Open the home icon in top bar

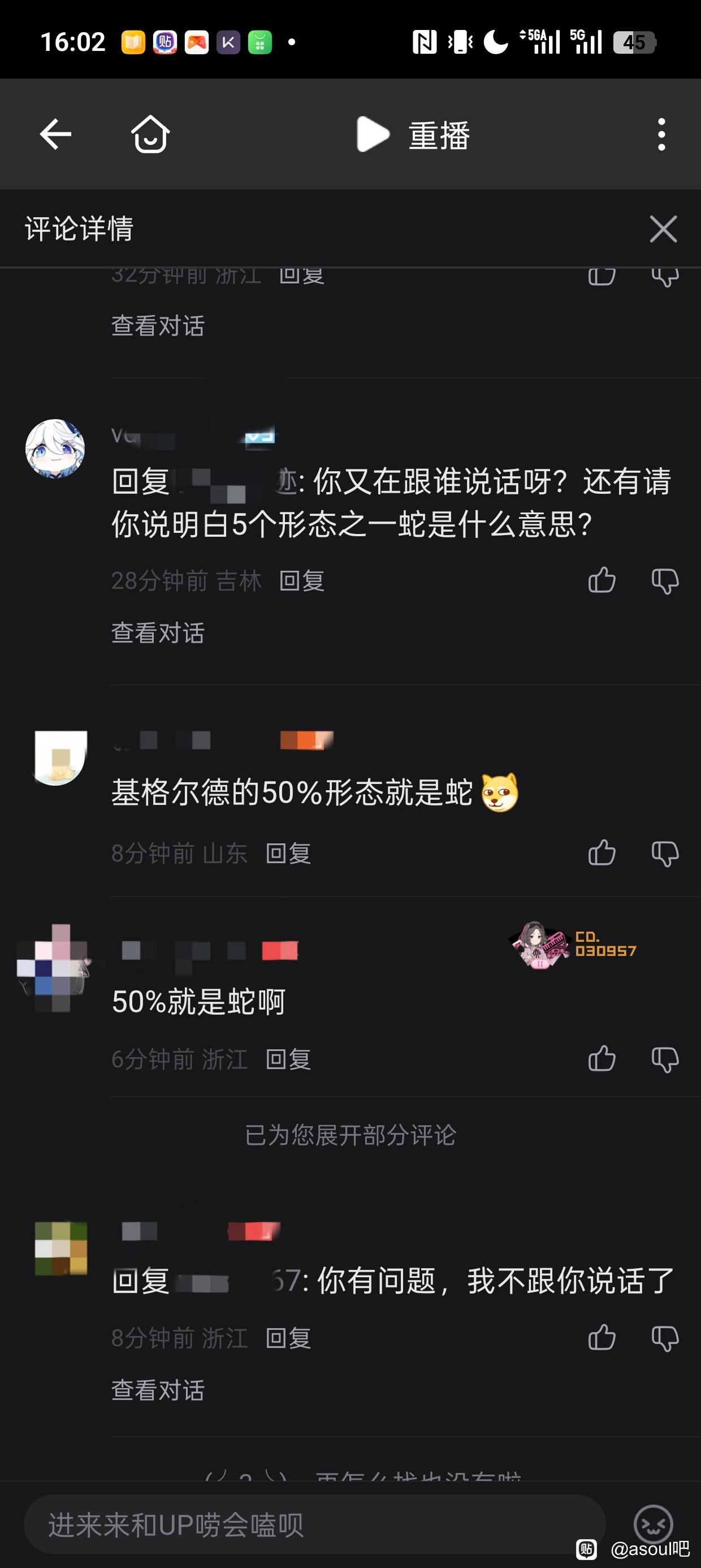(150, 134)
